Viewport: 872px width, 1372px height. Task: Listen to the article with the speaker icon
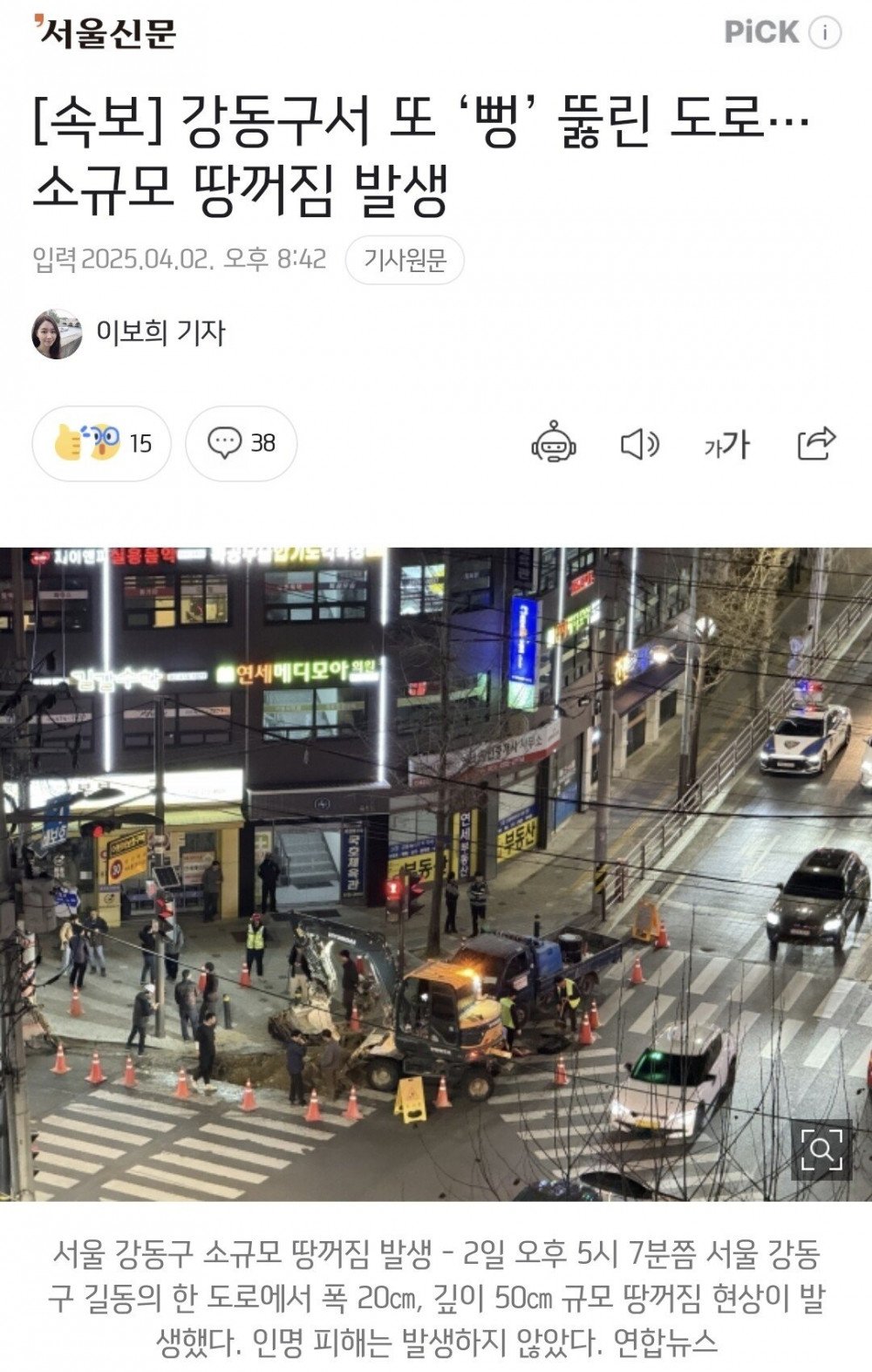tap(640, 444)
